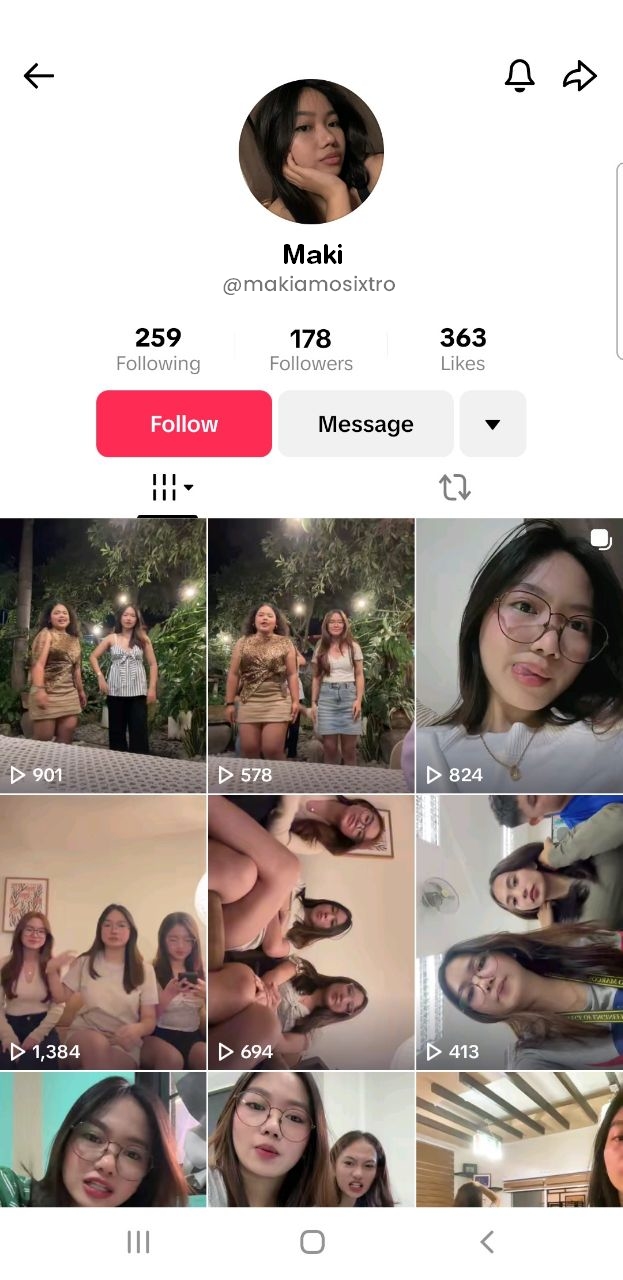
Task: Follow Maki
Action: coord(184,424)
